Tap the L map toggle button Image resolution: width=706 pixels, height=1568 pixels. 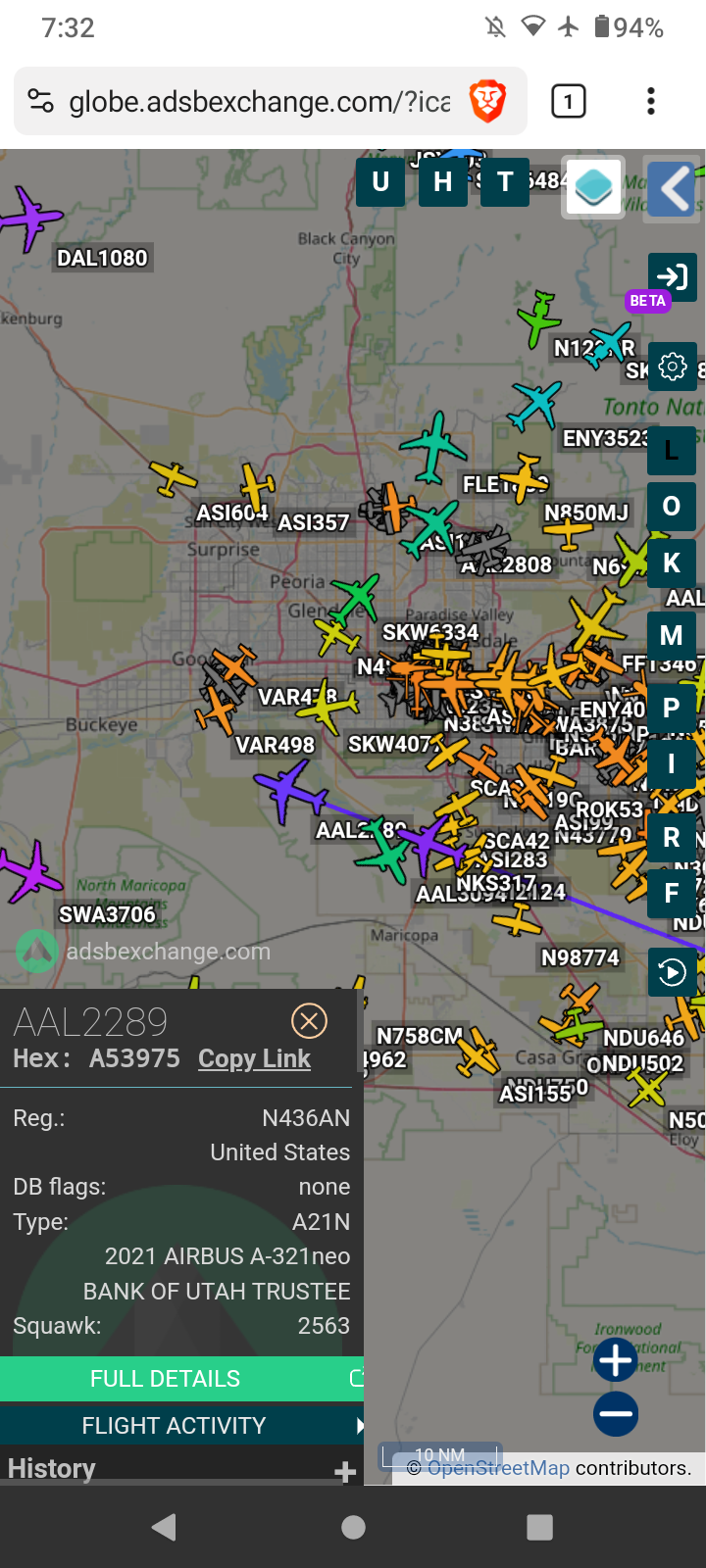pos(673,451)
